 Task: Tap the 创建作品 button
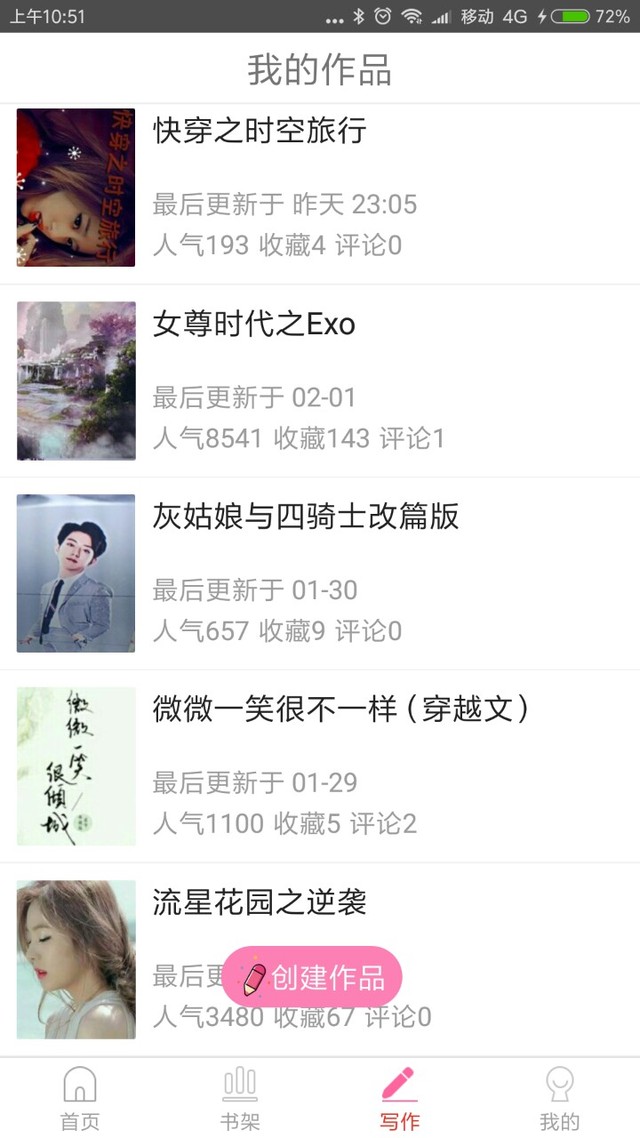tap(312, 976)
